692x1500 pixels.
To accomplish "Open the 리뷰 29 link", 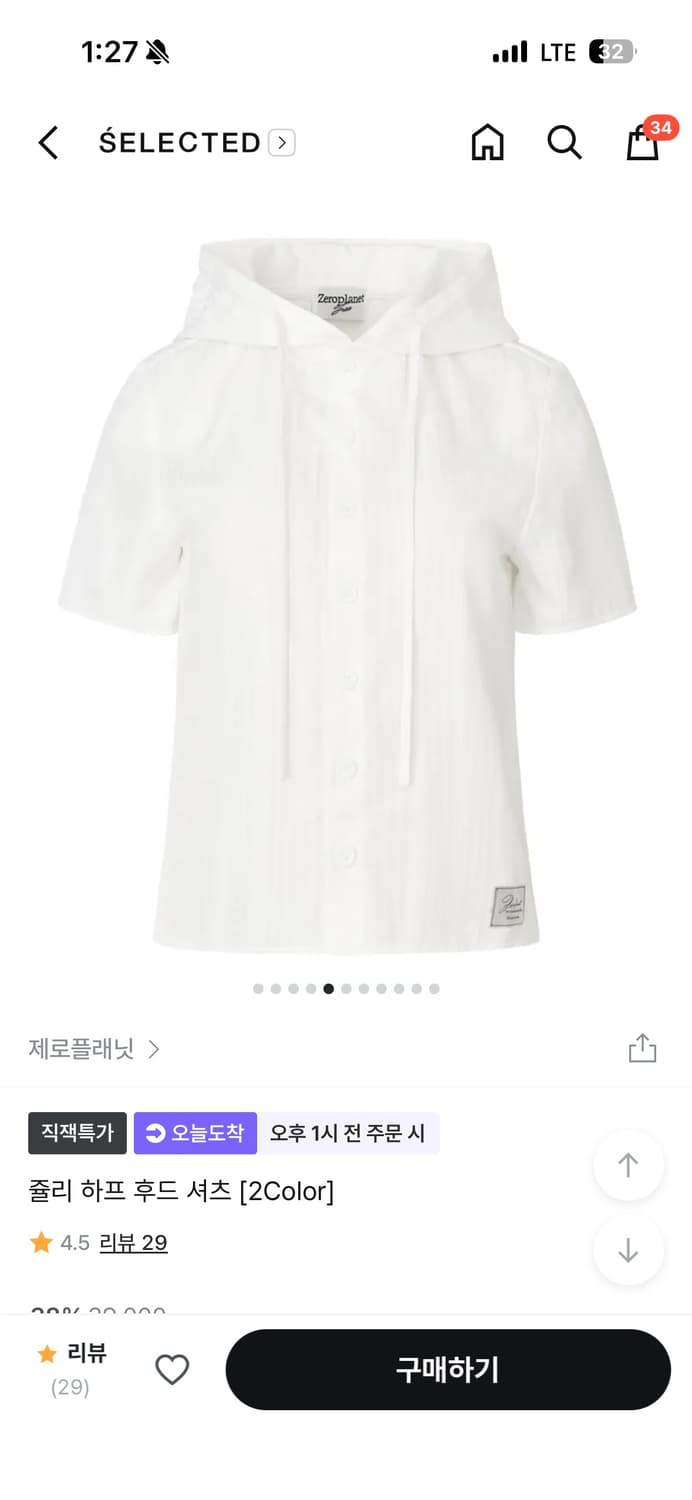I will [133, 1243].
